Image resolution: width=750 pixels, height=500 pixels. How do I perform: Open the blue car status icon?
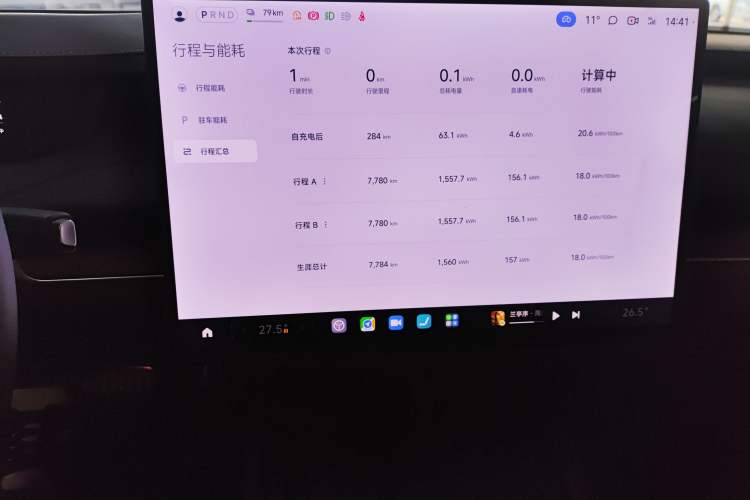[x=566, y=19]
